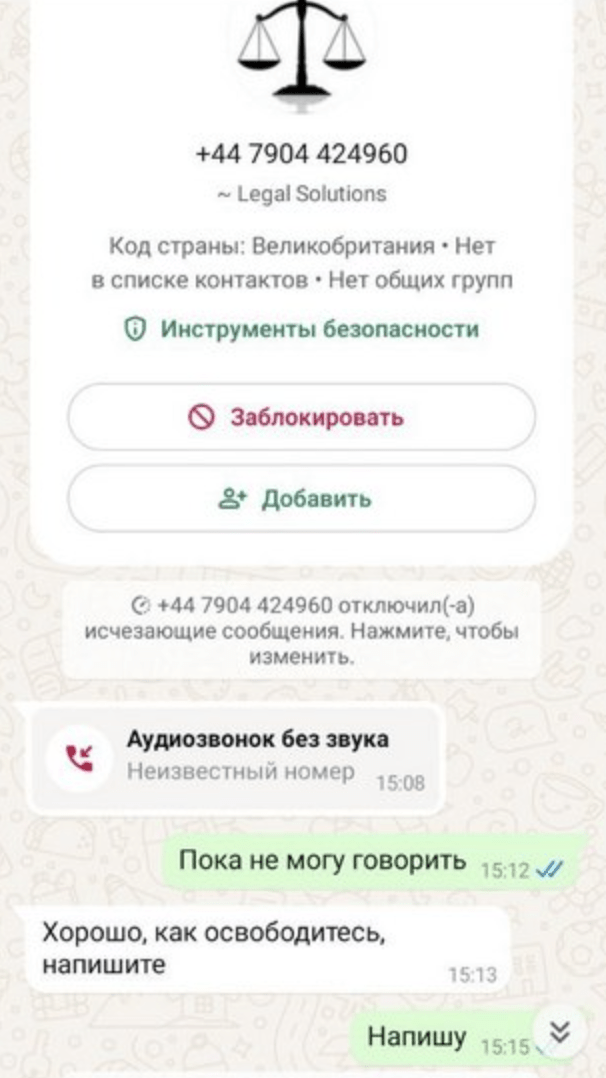
Task: Open Инструменты безопасности link
Action: pos(301,329)
